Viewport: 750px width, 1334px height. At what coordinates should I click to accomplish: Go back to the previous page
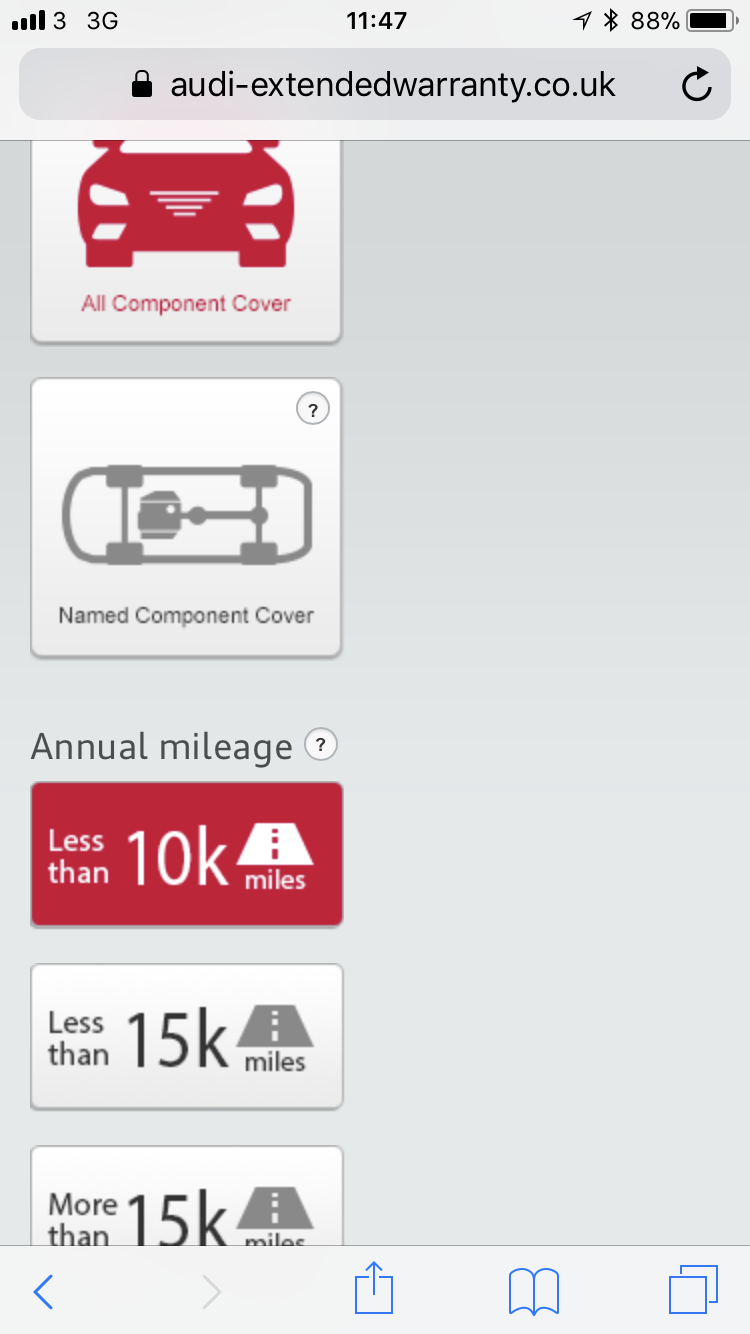[x=43, y=1292]
